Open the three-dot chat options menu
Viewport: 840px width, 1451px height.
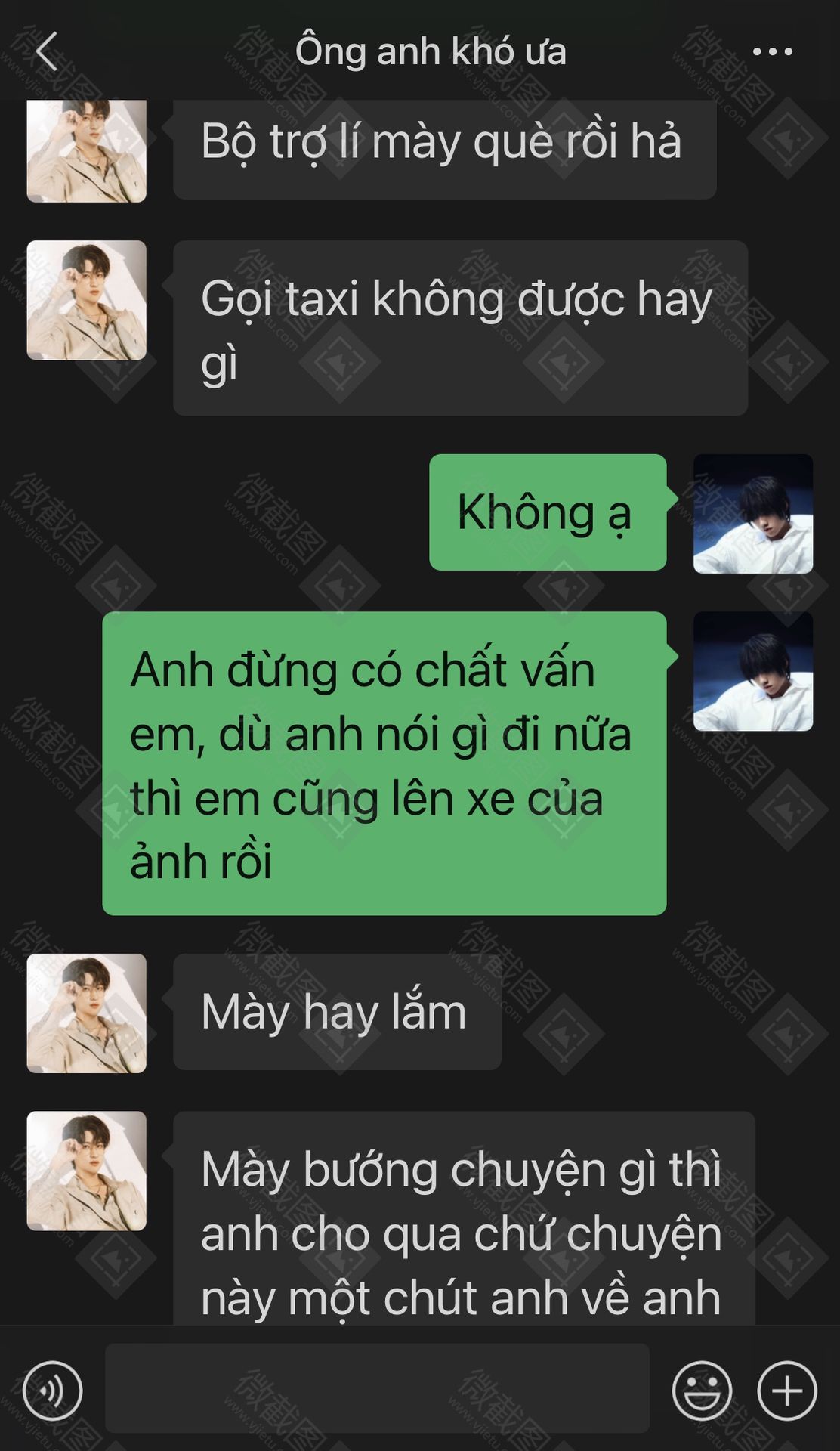point(773,51)
